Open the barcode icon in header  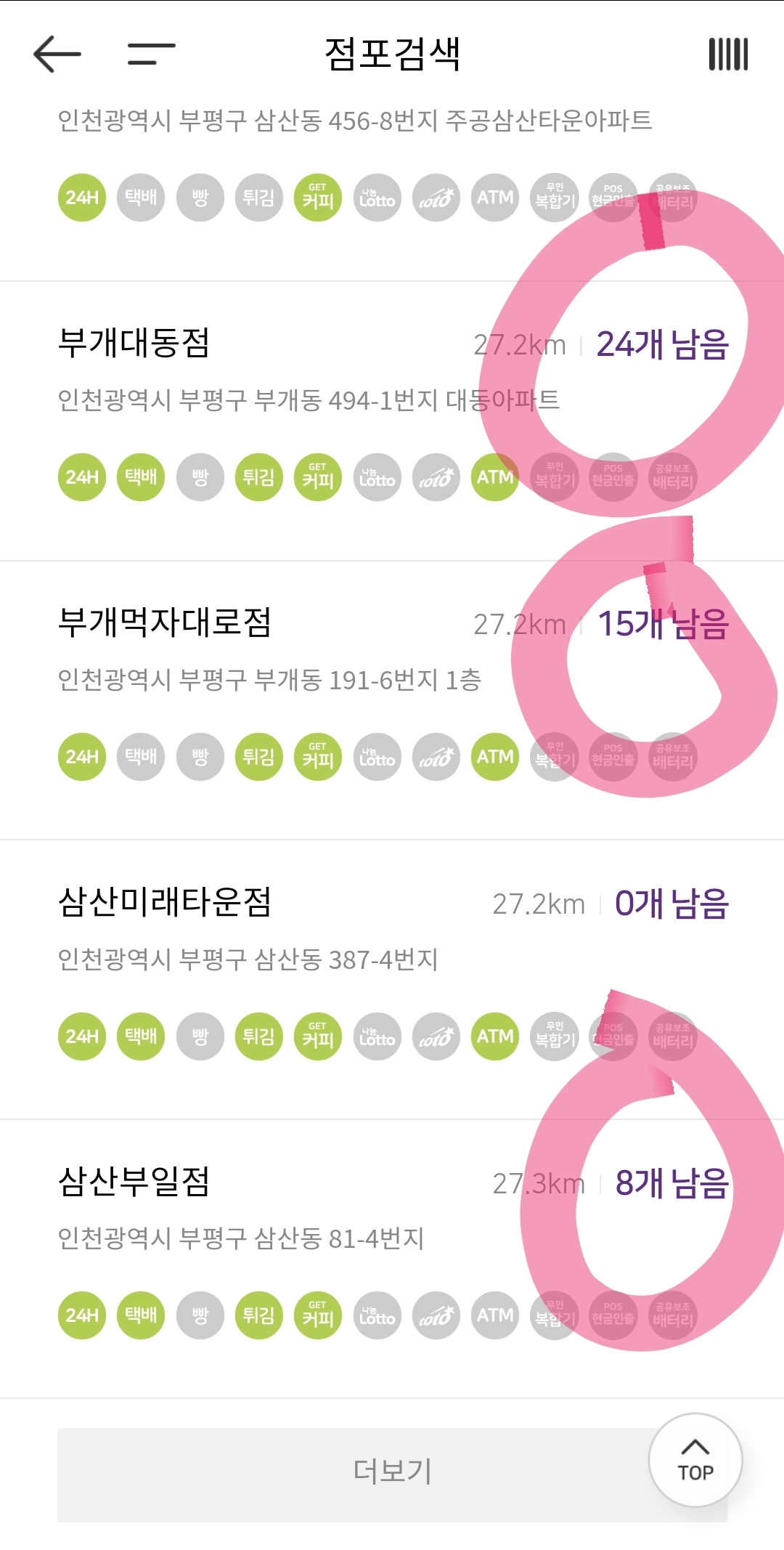click(728, 54)
